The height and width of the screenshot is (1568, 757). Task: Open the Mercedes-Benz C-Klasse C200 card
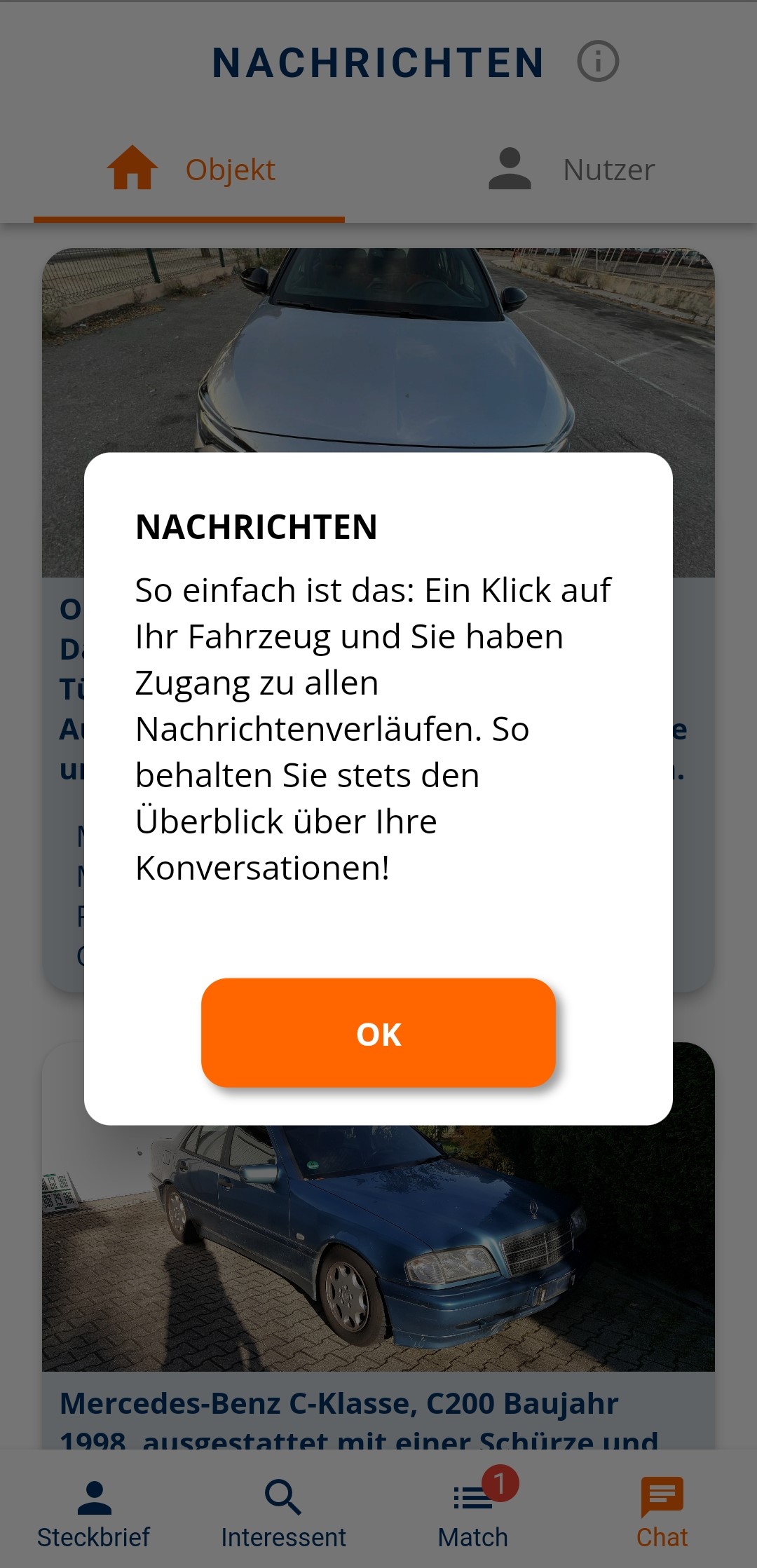coord(378,1262)
